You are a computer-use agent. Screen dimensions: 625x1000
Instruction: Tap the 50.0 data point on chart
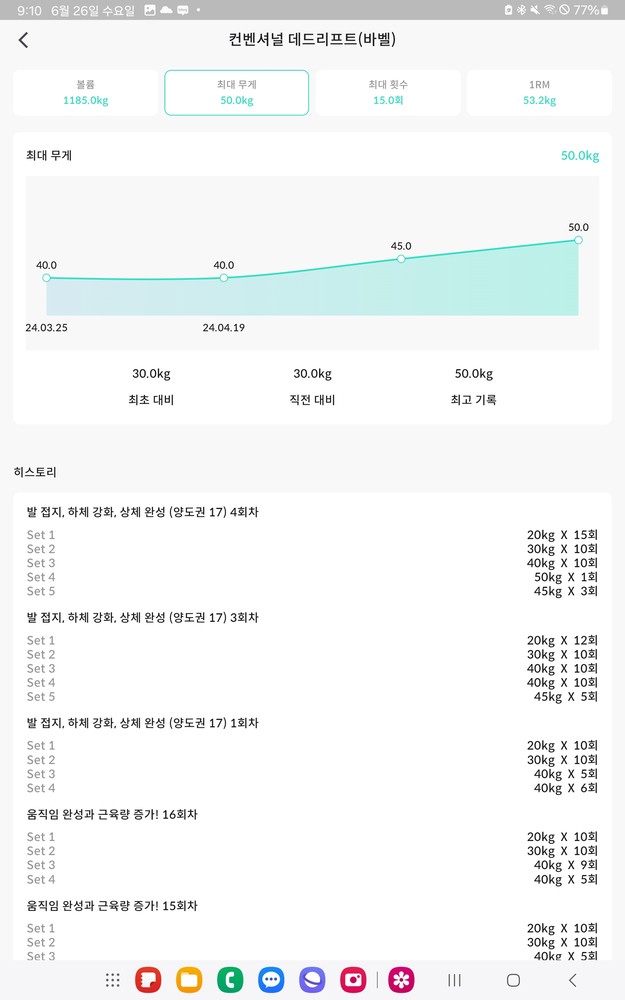(578, 240)
